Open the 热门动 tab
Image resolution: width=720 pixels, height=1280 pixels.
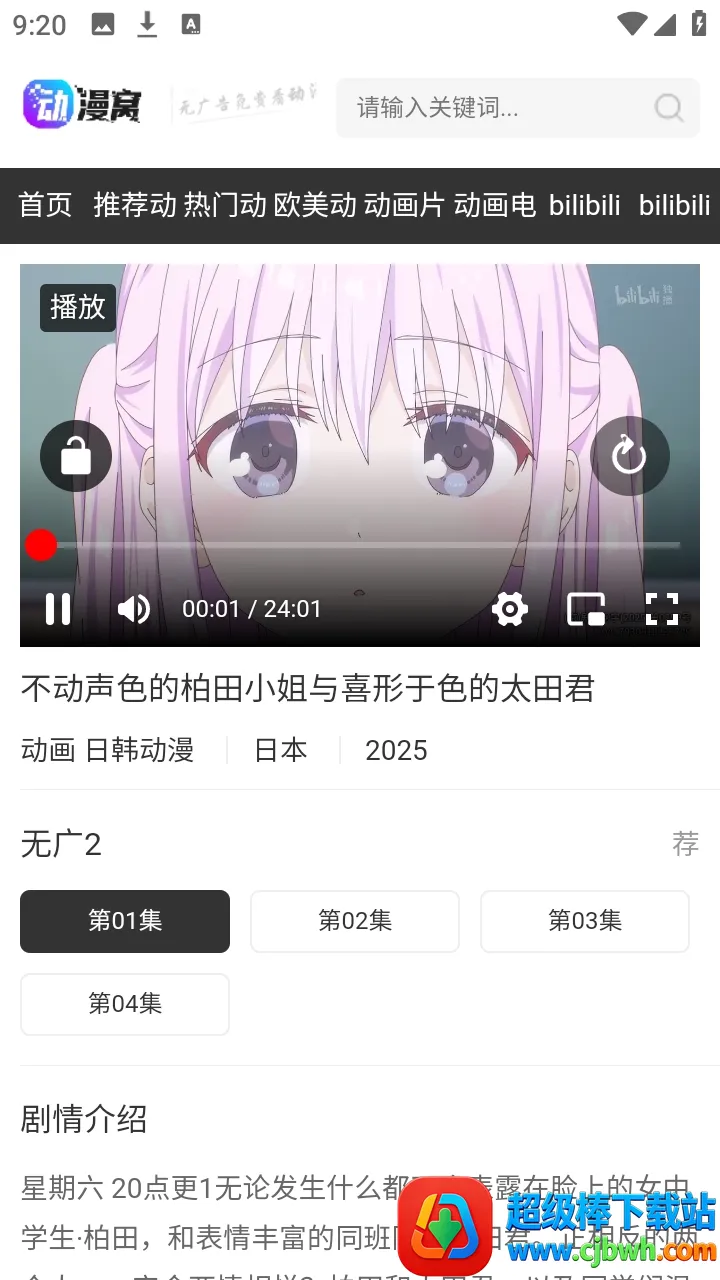(225, 205)
